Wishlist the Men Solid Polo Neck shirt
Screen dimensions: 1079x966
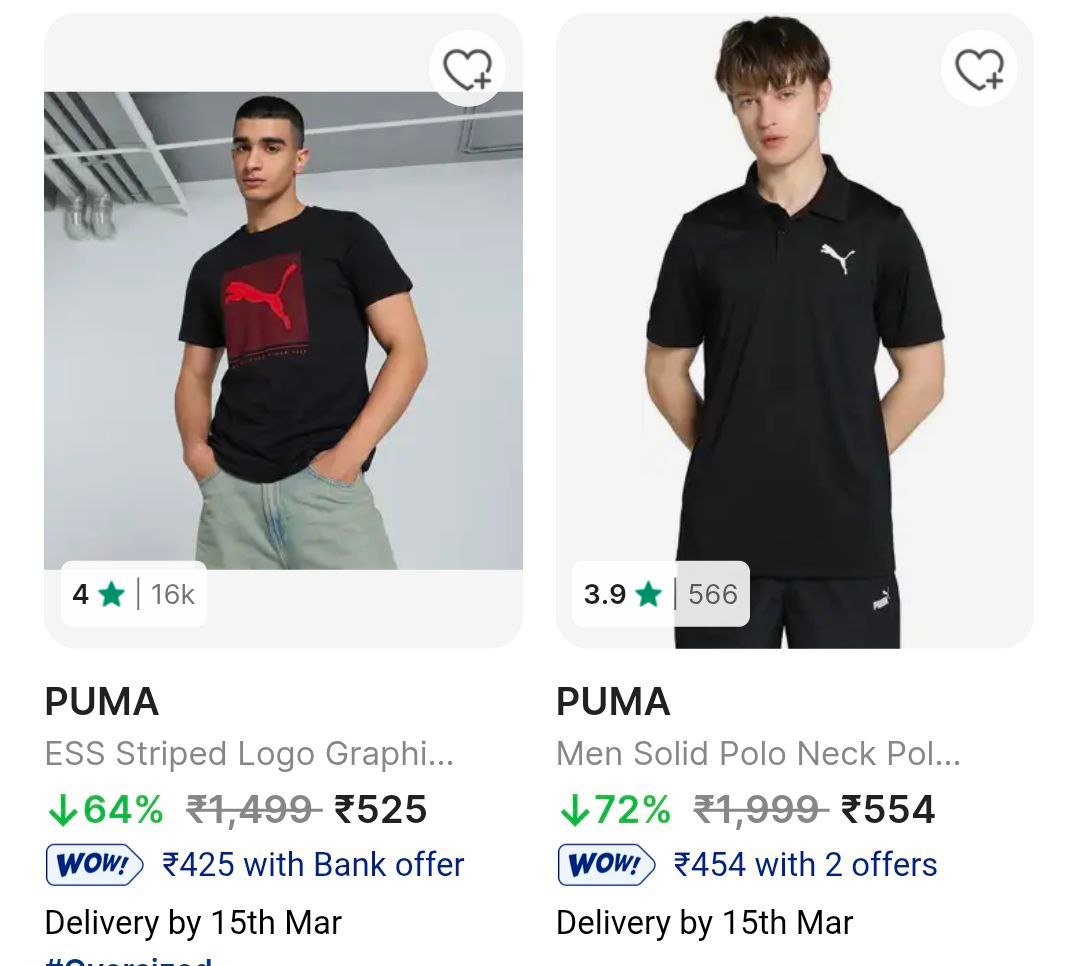tap(979, 69)
